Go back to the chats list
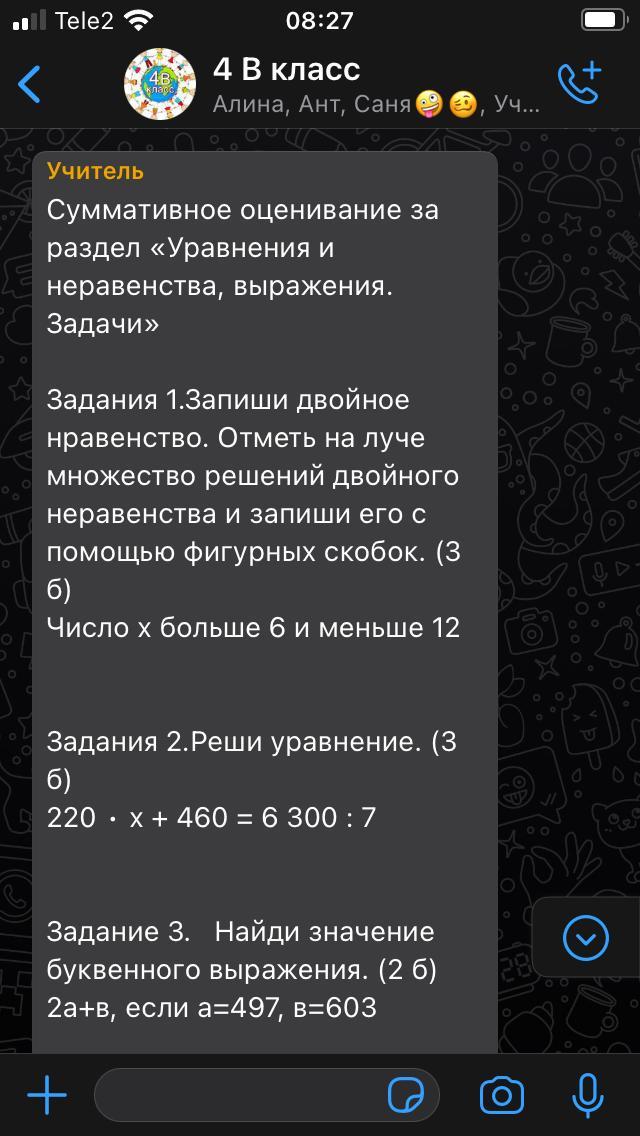 click(30, 85)
